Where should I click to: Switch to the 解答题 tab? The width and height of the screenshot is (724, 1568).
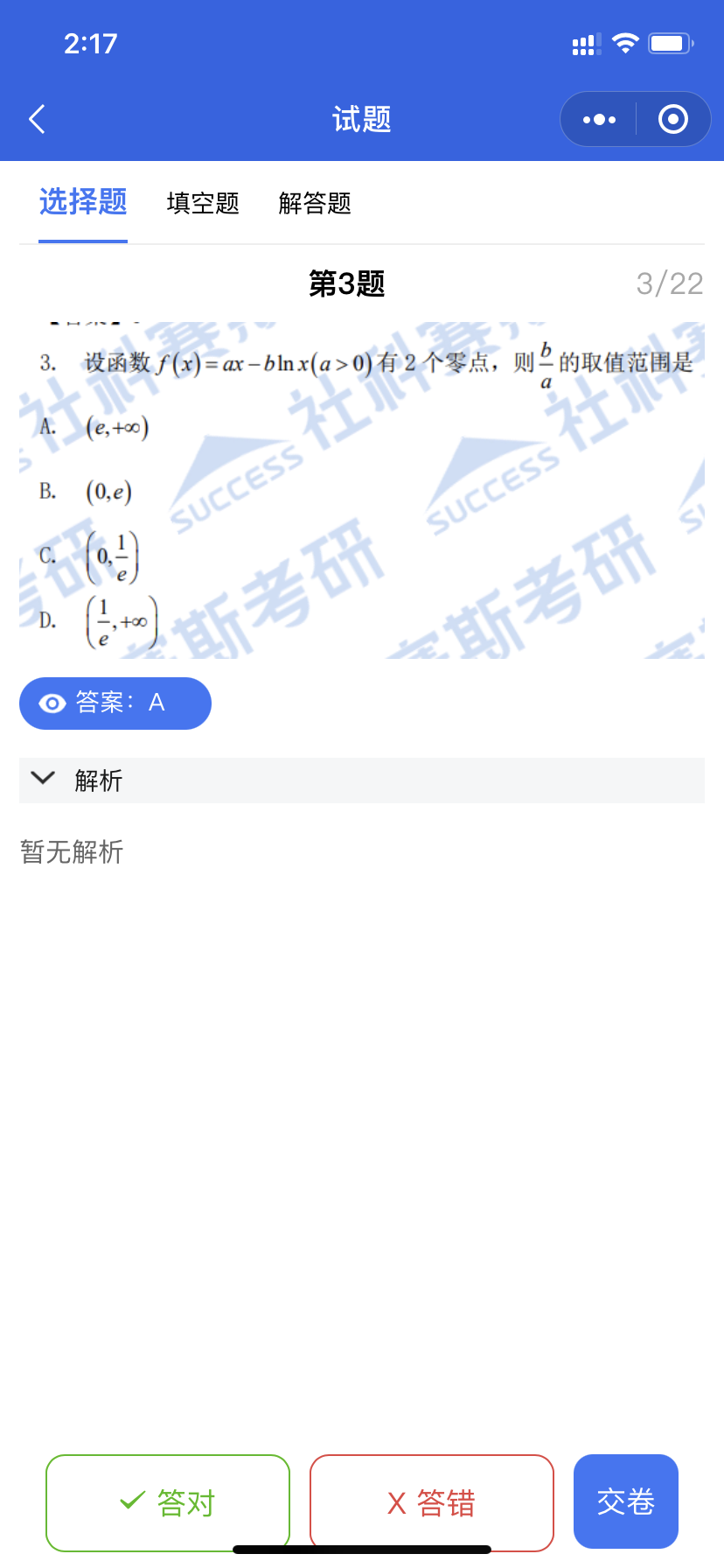[315, 203]
